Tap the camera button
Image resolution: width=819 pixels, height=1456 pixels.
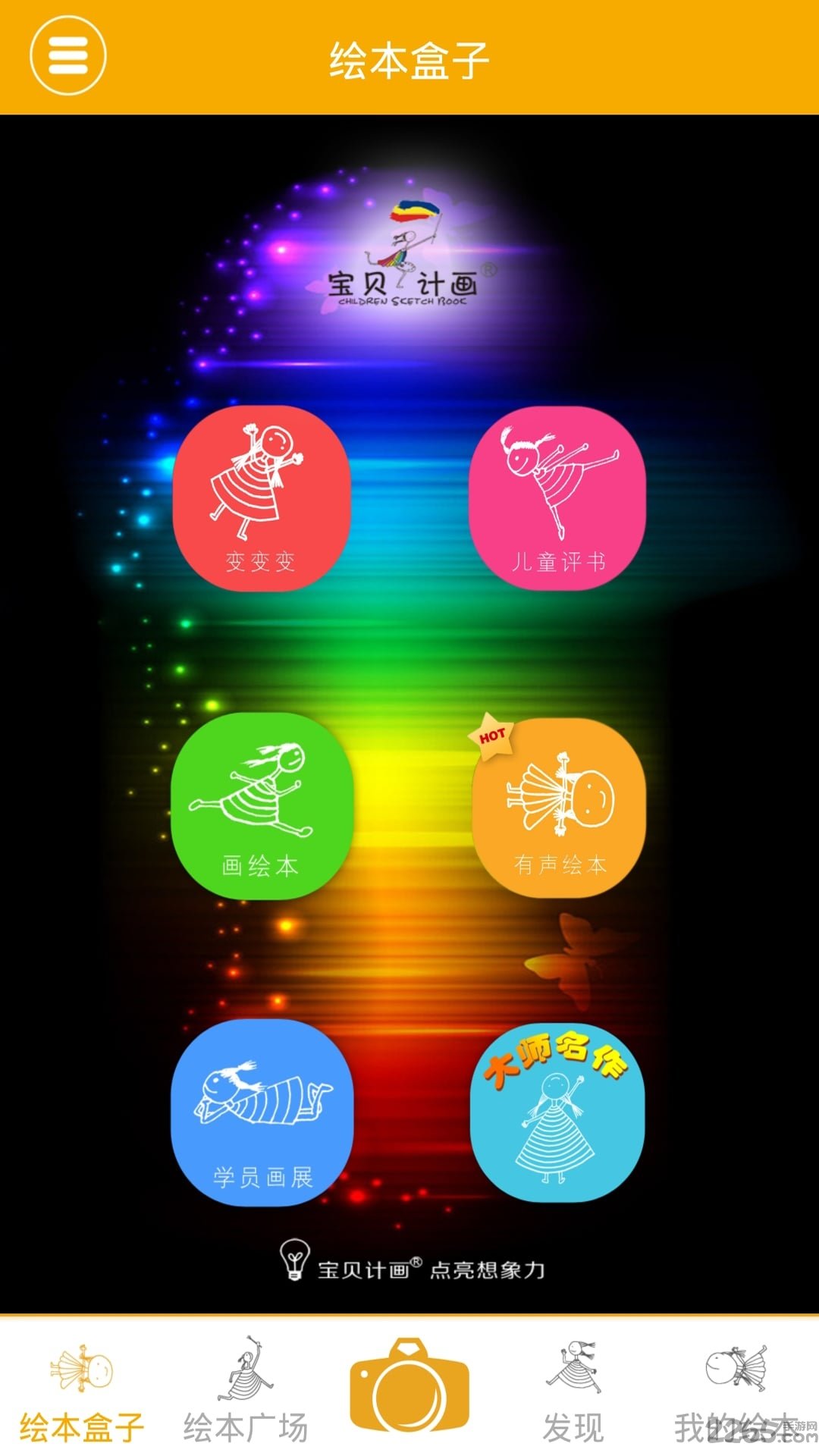coord(409,1386)
